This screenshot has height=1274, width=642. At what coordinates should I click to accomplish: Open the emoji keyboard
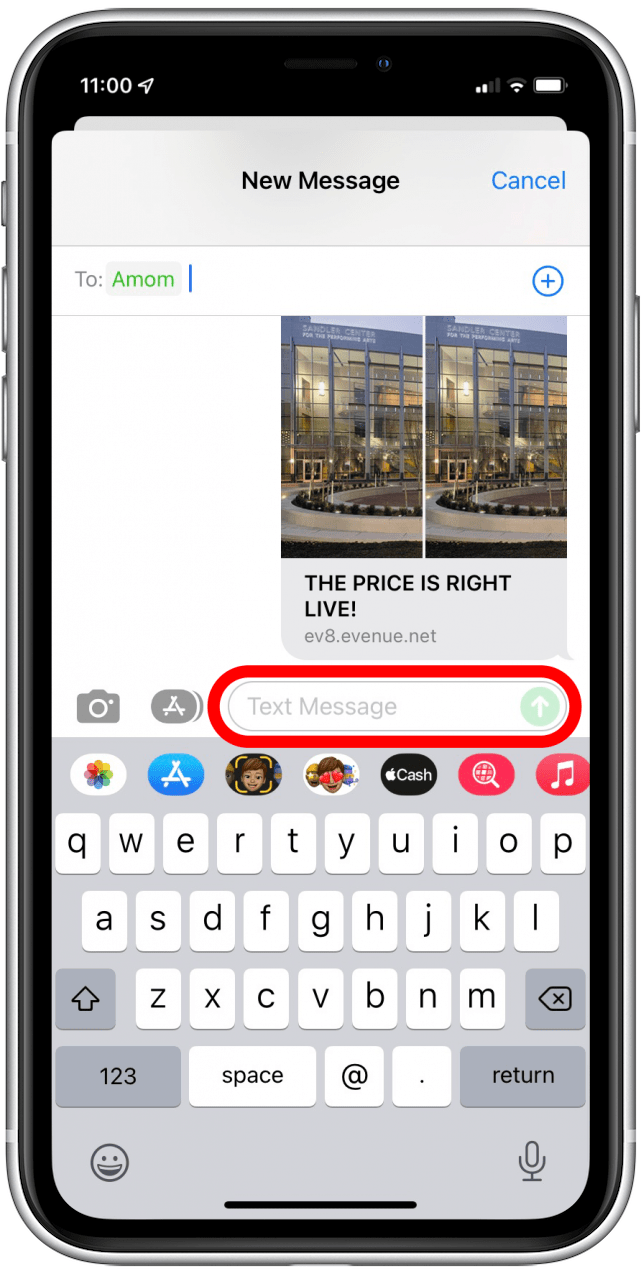[x=108, y=1162]
